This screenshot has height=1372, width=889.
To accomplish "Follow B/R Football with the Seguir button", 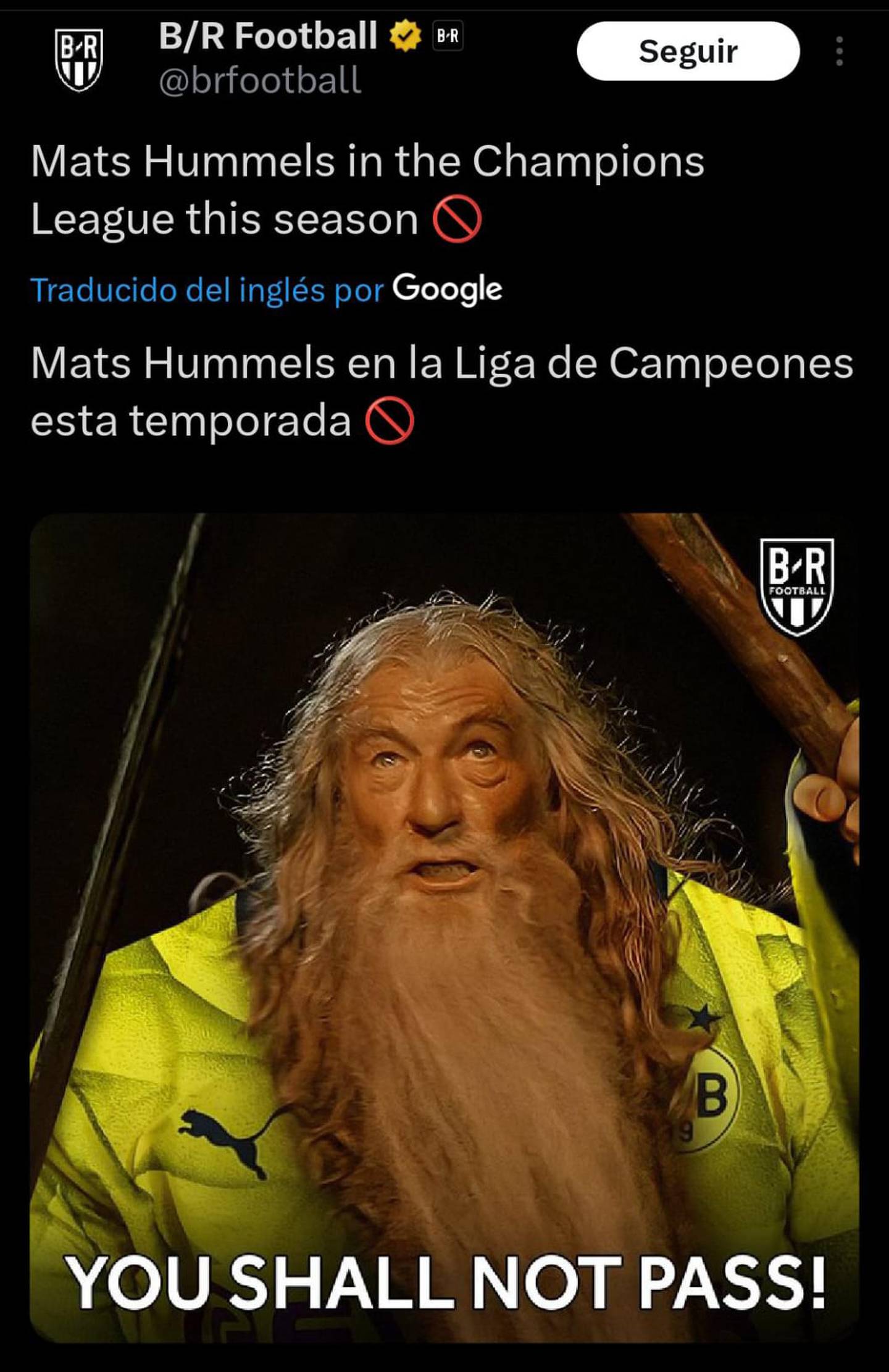I will 688,51.
